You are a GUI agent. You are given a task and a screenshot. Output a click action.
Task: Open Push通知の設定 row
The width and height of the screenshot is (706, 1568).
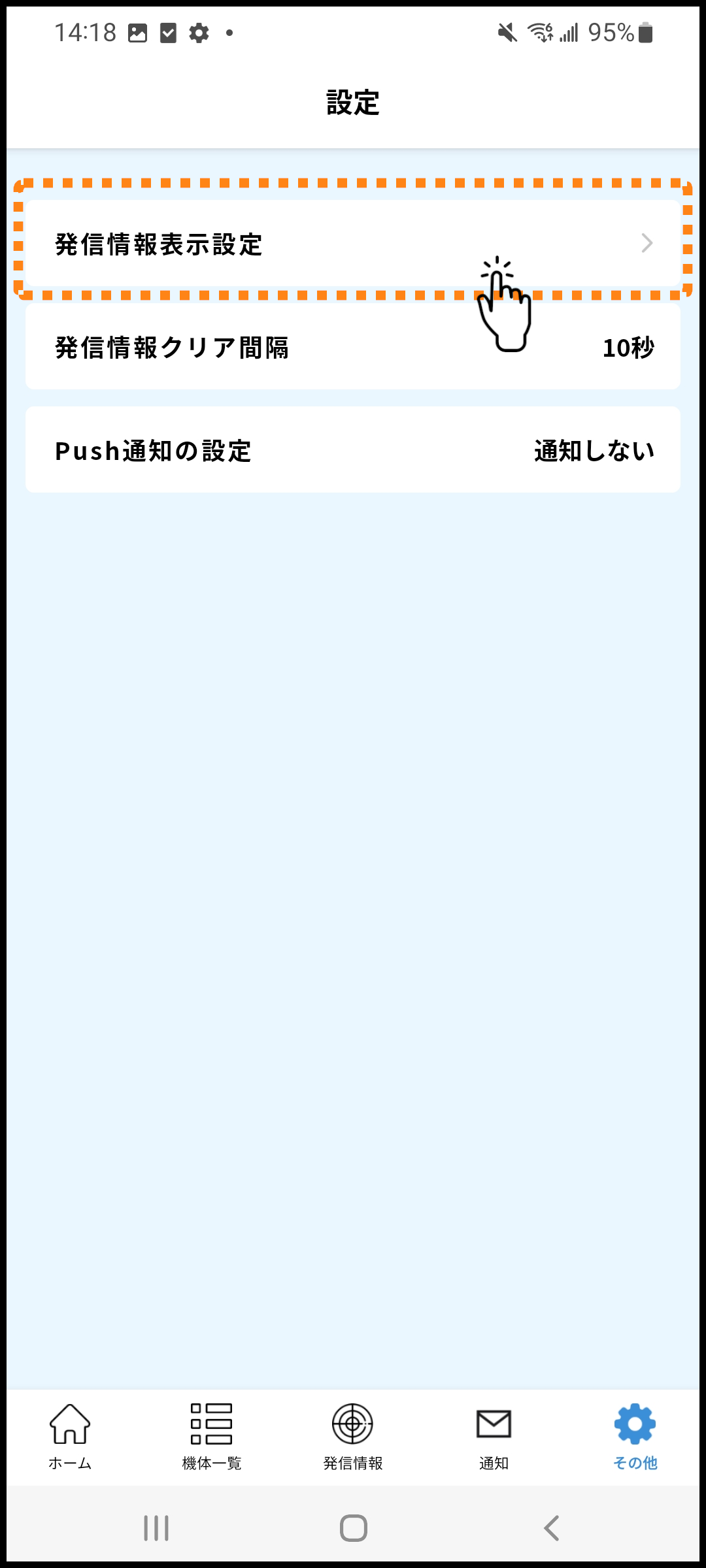click(x=353, y=450)
